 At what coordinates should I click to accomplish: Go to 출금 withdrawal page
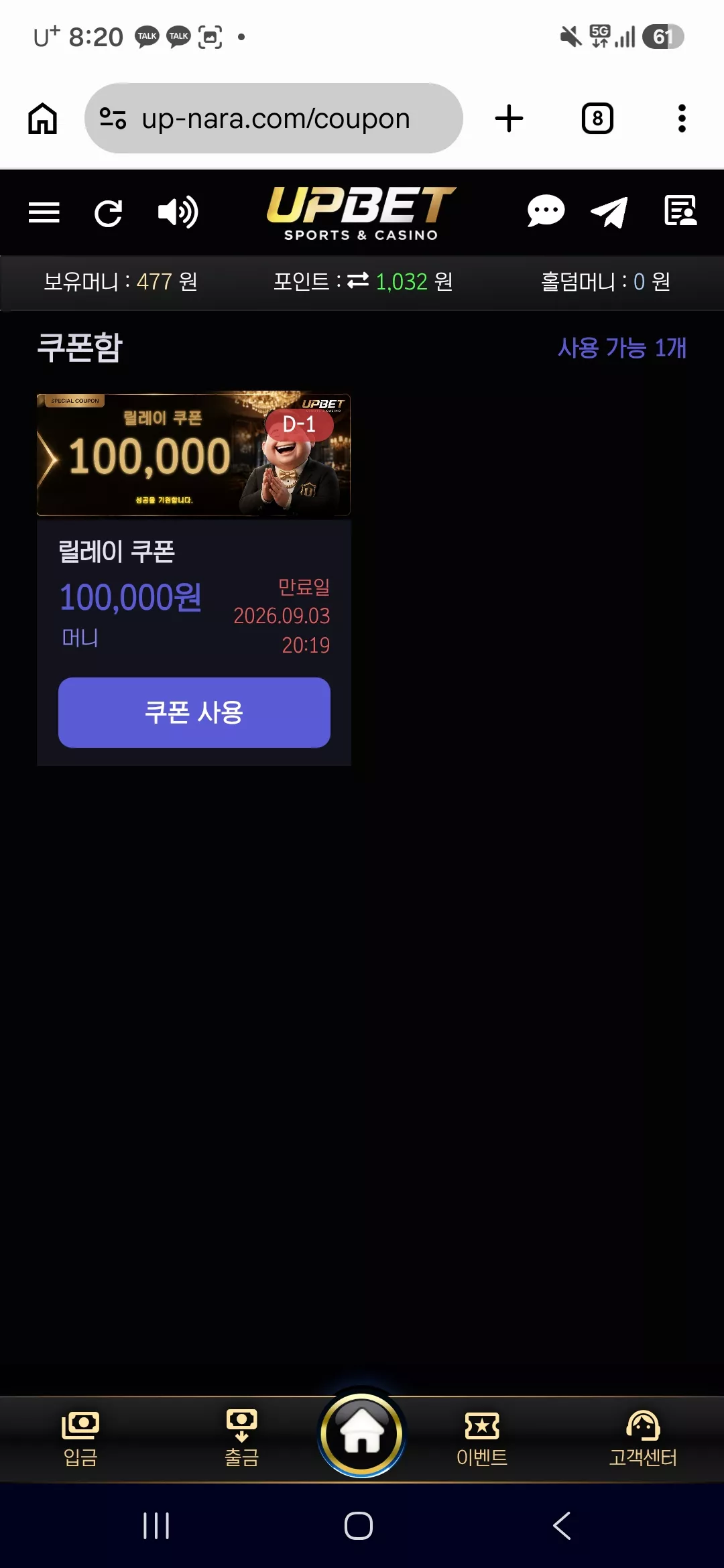pyautogui.click(x=241, y=1439)
